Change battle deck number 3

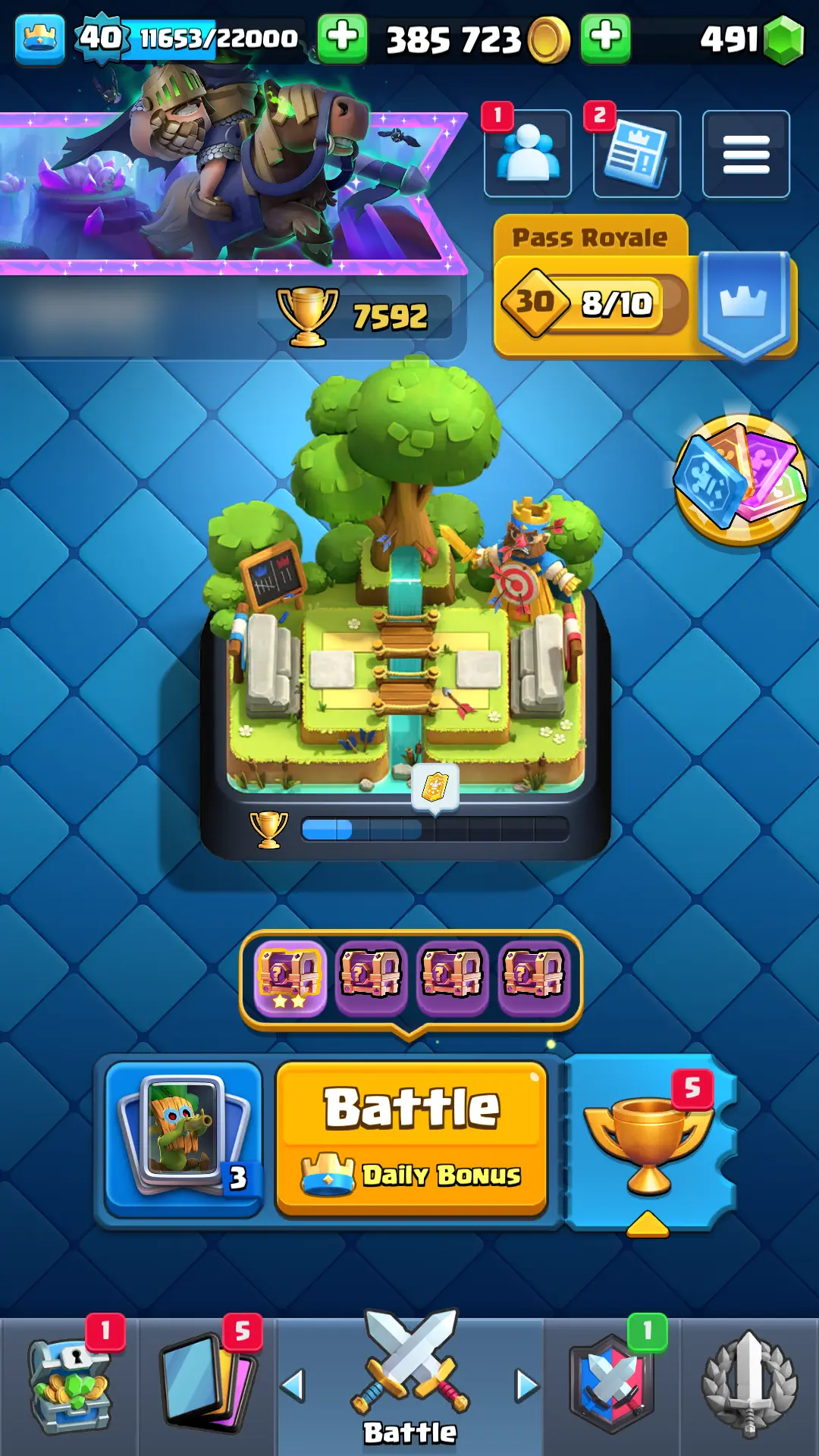184,1139
